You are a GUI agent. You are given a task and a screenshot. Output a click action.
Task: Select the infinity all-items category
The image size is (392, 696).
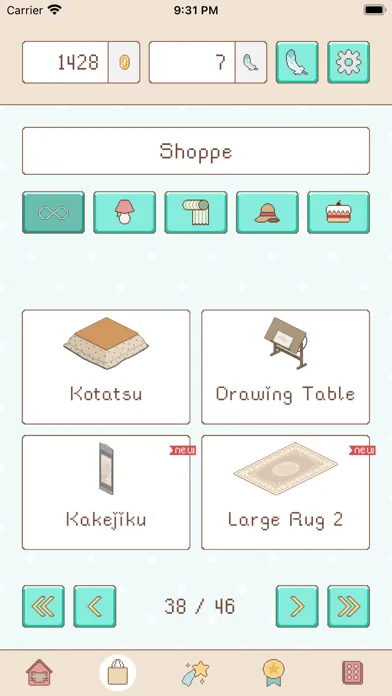53,212
